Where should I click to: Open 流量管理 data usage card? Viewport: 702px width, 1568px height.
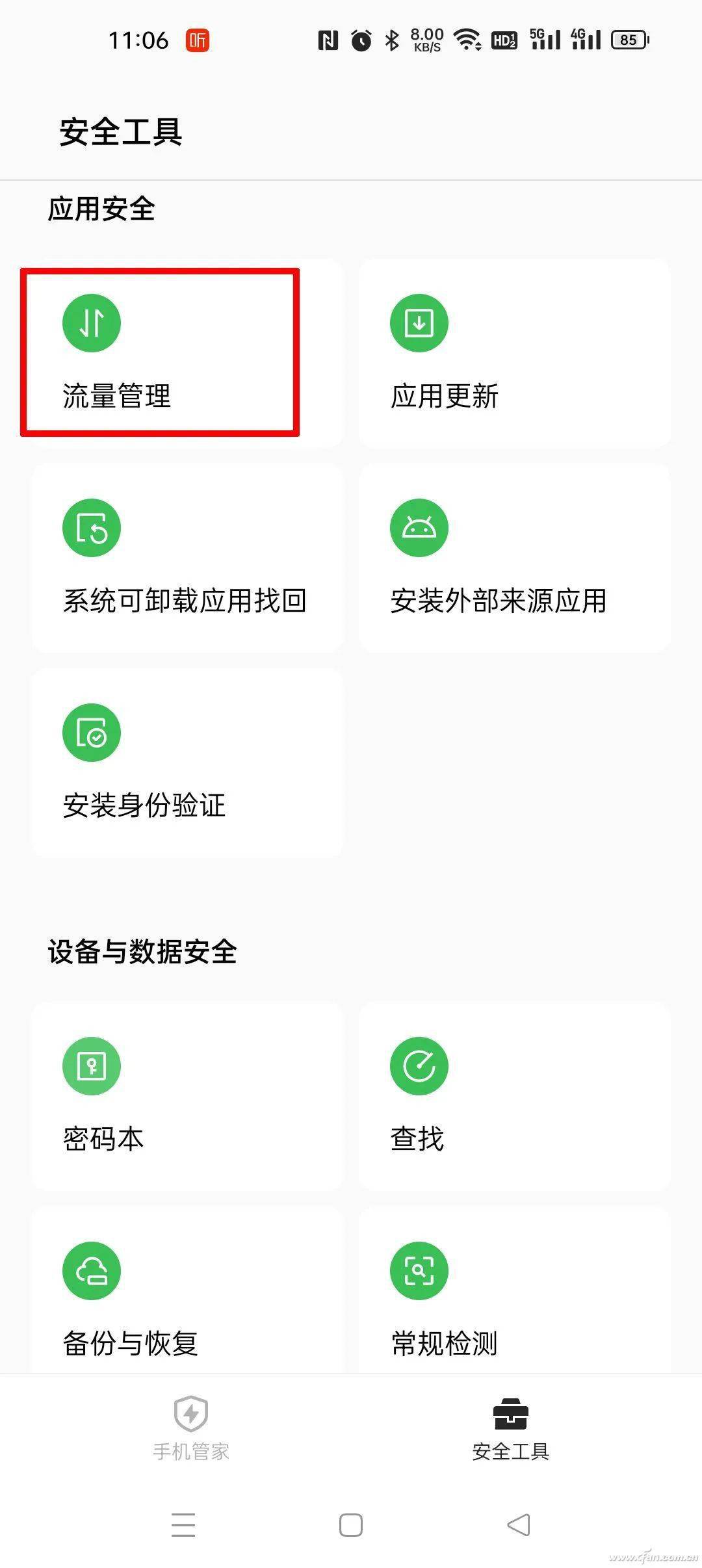[160, 352]
